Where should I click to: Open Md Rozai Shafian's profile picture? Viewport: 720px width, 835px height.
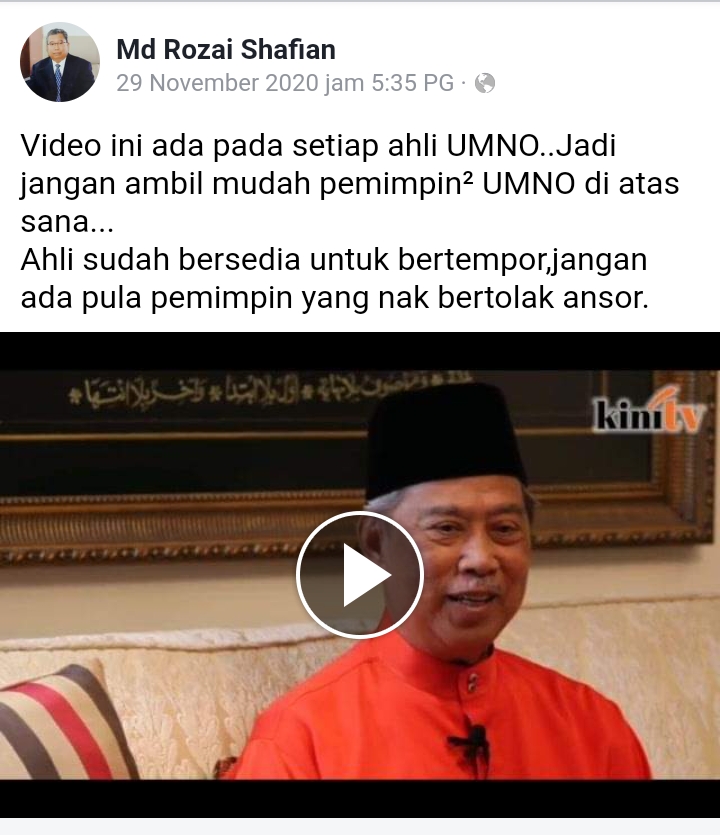[60, 62]
